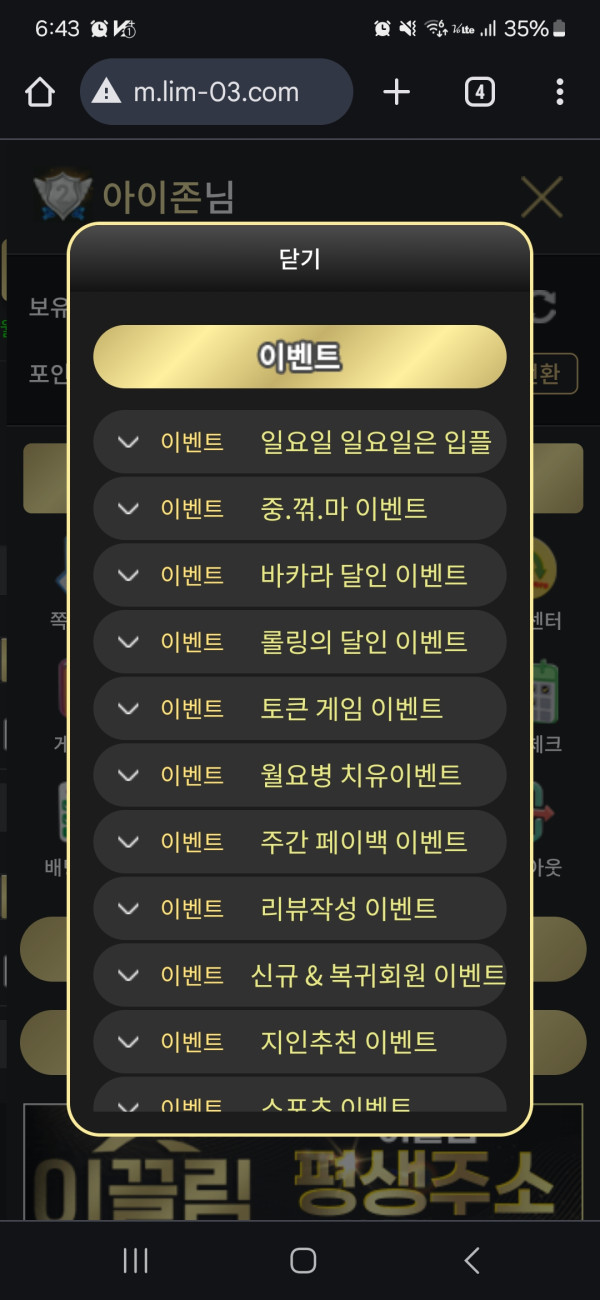Expand the 지인추천 이벤트 row
This screenshot has width=600, height=1300.
pyautogui.click(x=299, y=1042)
